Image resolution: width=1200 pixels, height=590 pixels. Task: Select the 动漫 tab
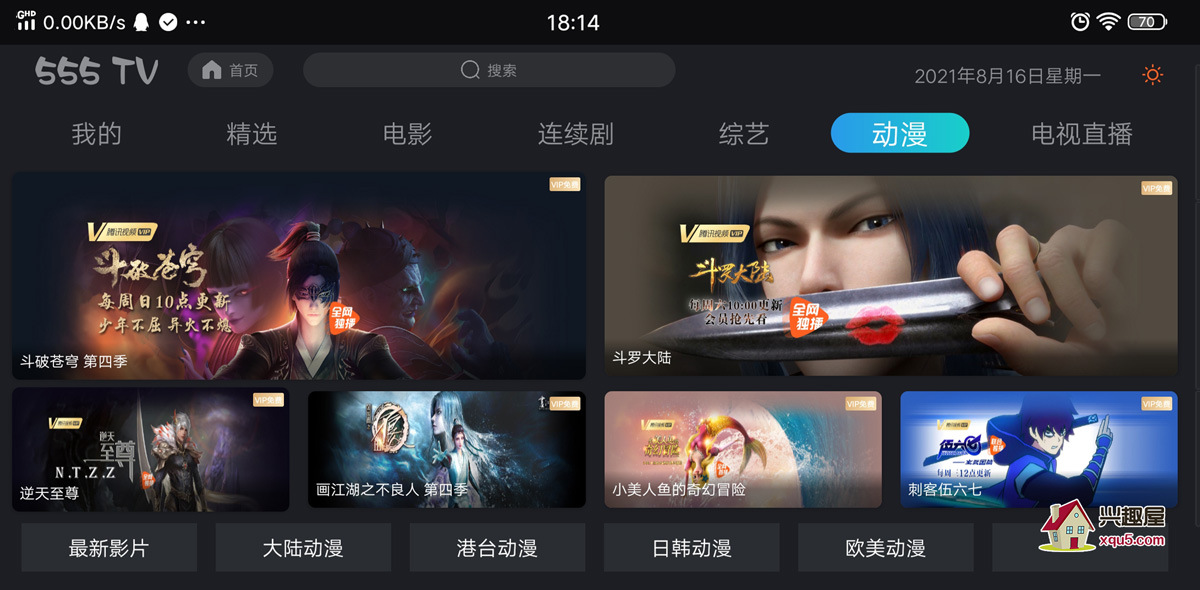(x=899, y=133)
